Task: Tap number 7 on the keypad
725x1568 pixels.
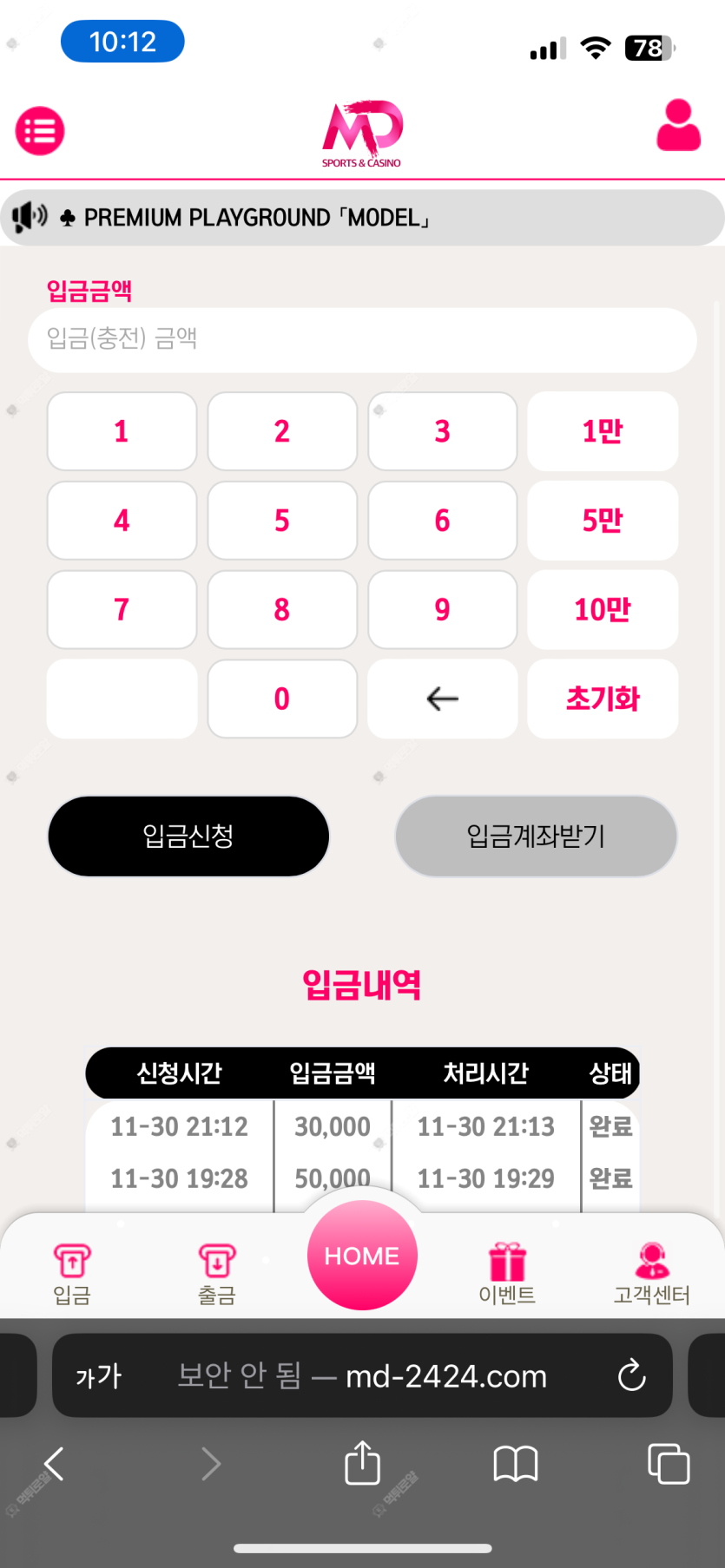Action: coord(122,610)
